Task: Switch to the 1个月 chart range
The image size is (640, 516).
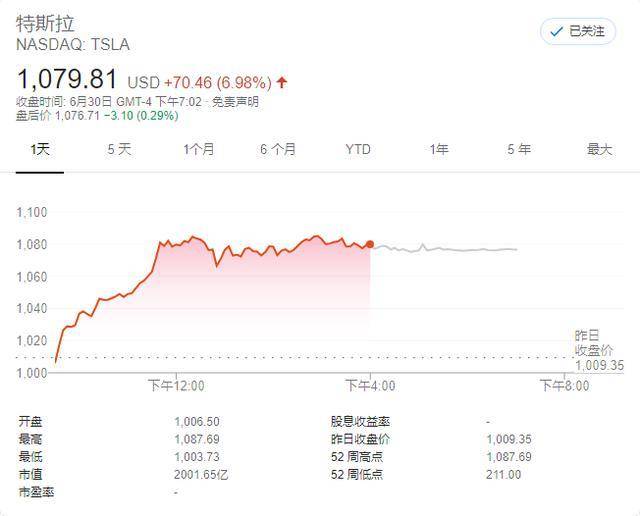Action: pos(199,149)
